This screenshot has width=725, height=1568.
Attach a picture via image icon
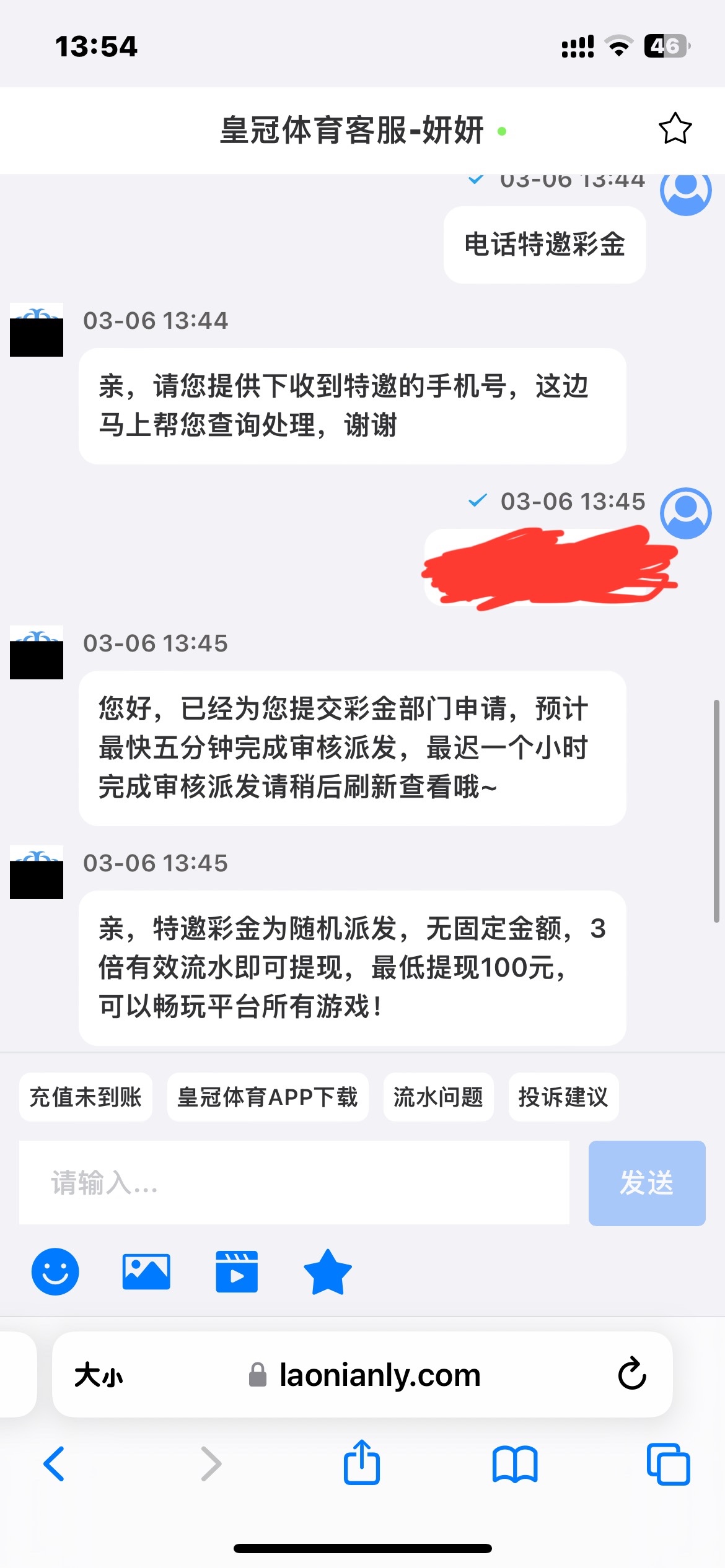point(146,1271)
